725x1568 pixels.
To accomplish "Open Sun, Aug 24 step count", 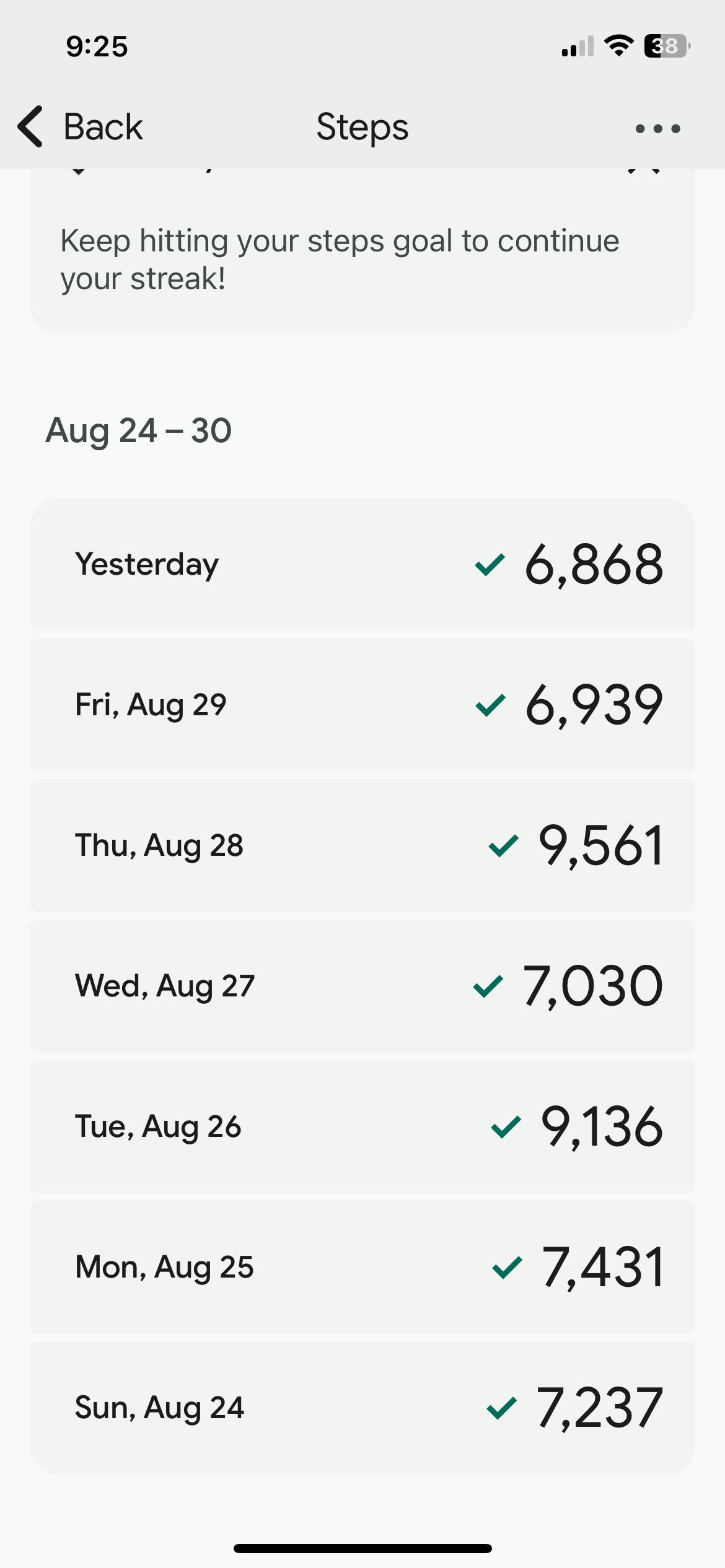I will pos(362,1408).
